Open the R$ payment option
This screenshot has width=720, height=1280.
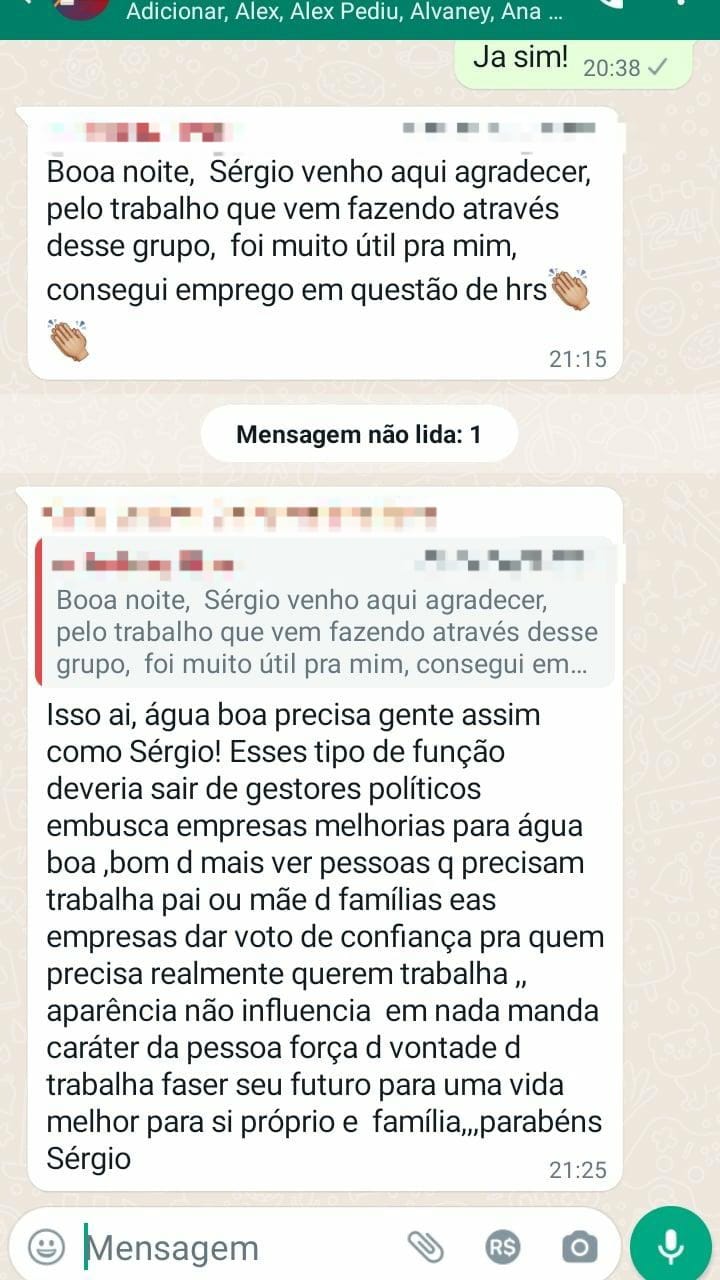pyautogui.click(x=503, y=1247)
